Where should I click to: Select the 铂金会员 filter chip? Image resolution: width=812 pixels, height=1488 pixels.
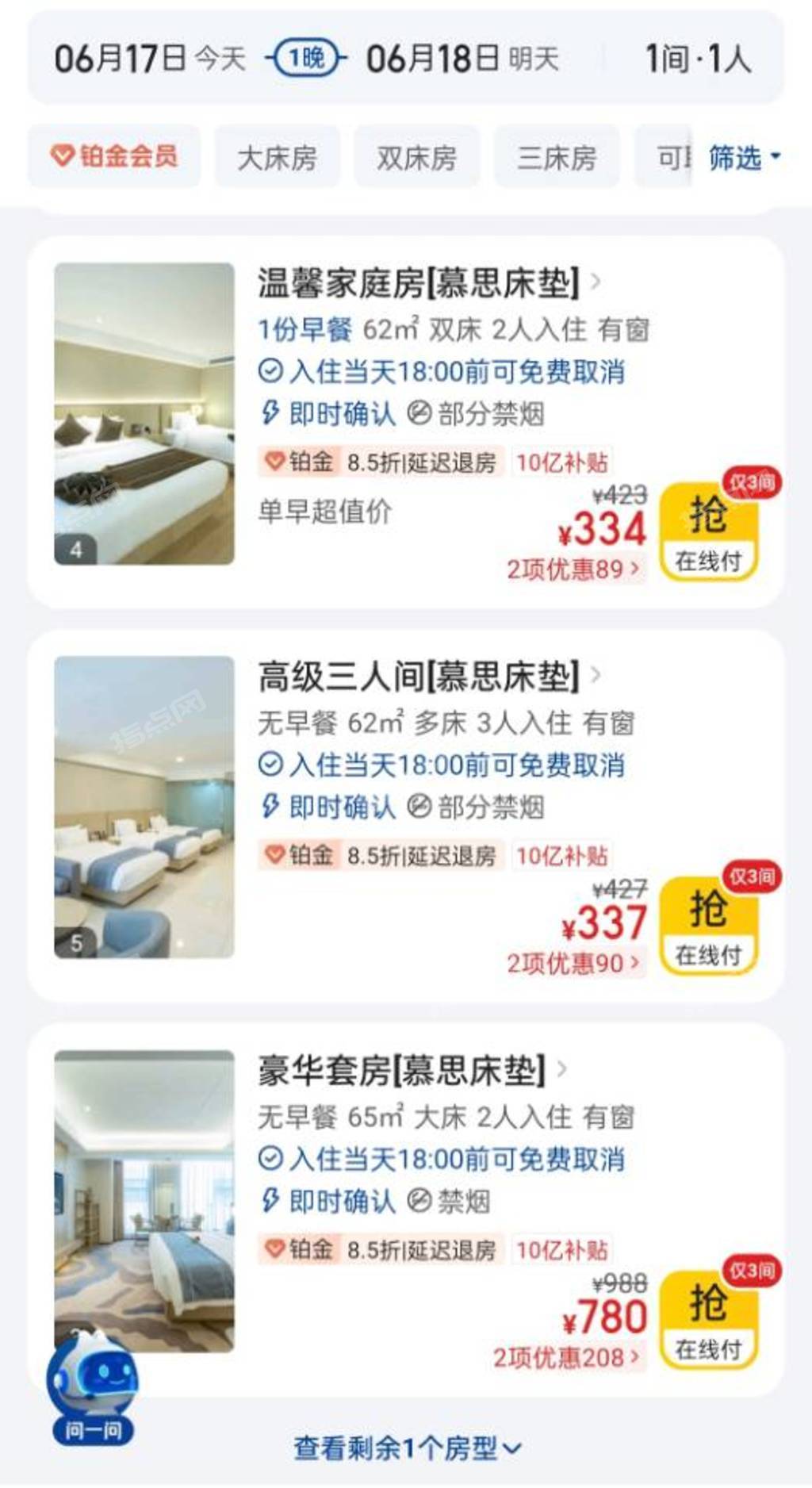pos(114,156)
